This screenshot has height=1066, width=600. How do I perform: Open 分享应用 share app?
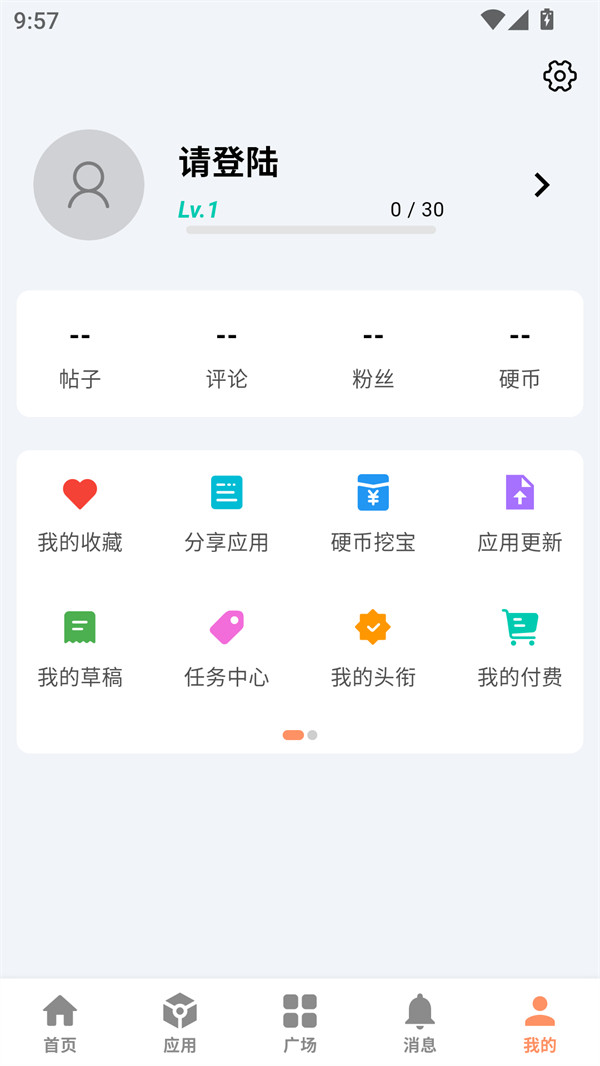(227, 514)
